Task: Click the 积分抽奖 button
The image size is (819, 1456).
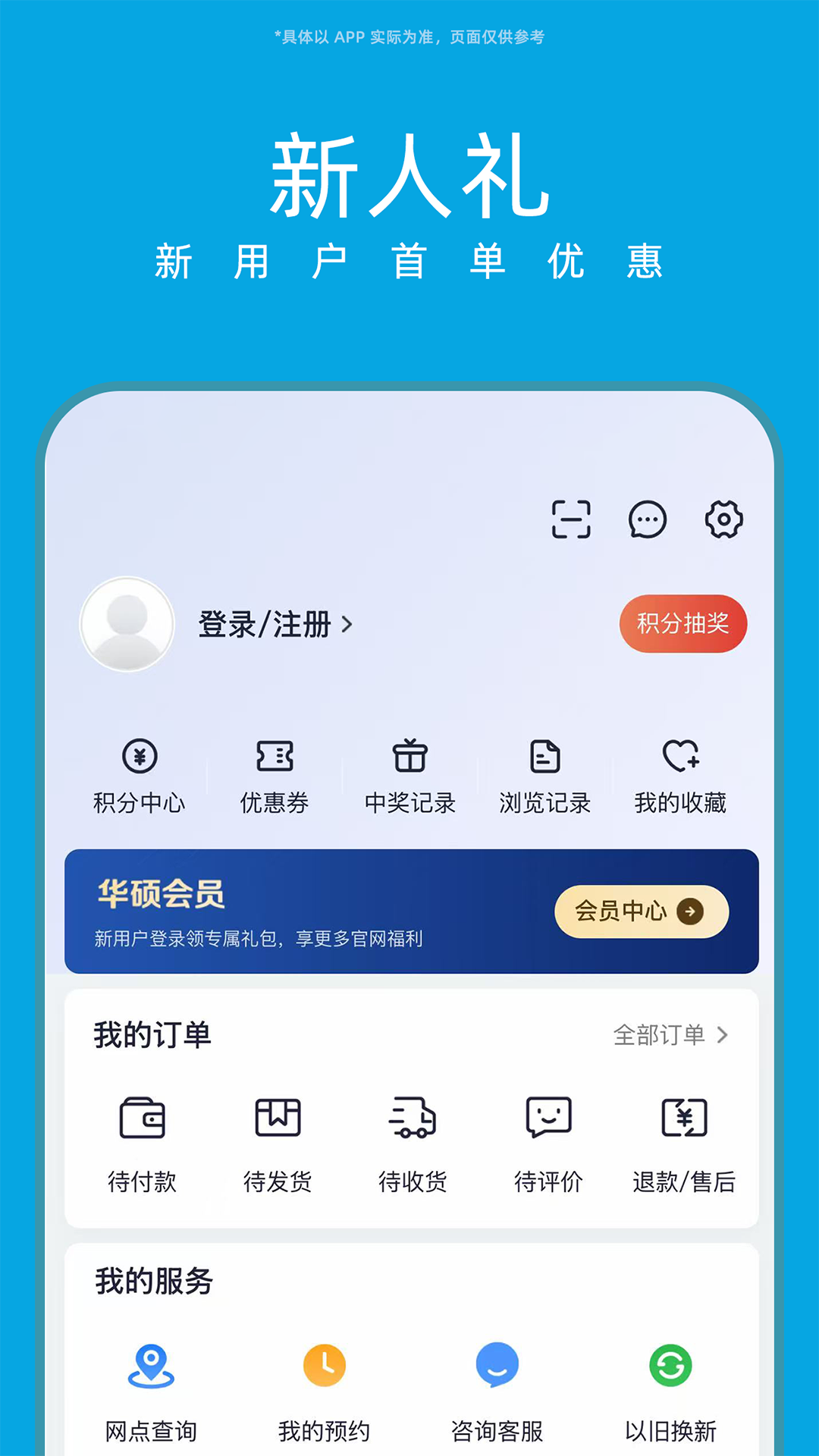Action: (x=682, y=623)
